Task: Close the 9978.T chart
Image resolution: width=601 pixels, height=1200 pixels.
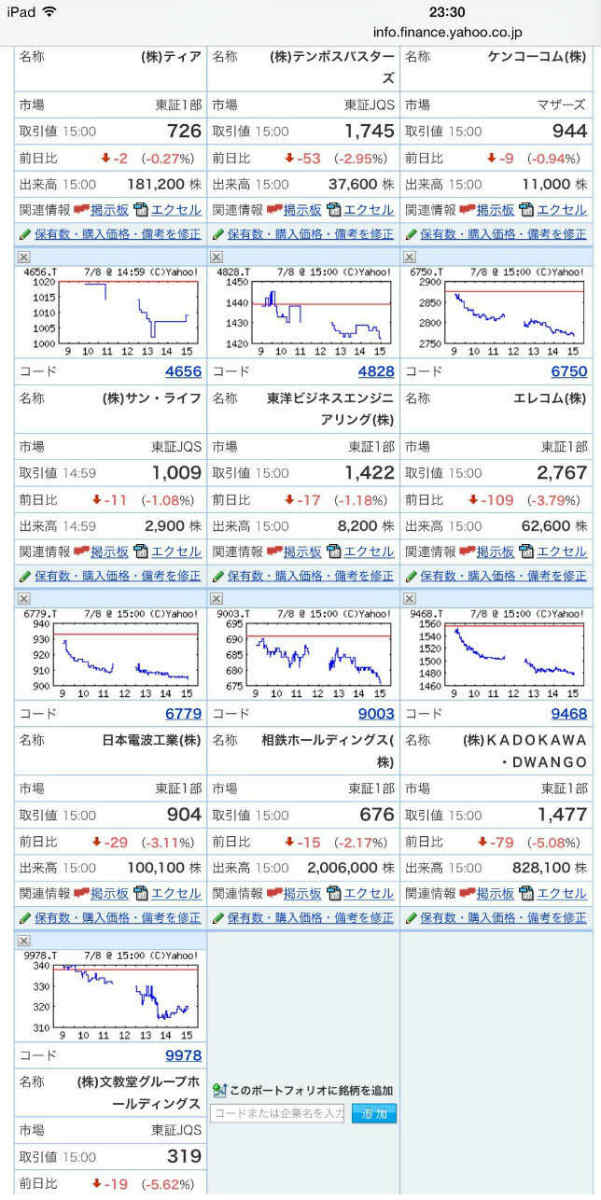Action: coord(23,940)
